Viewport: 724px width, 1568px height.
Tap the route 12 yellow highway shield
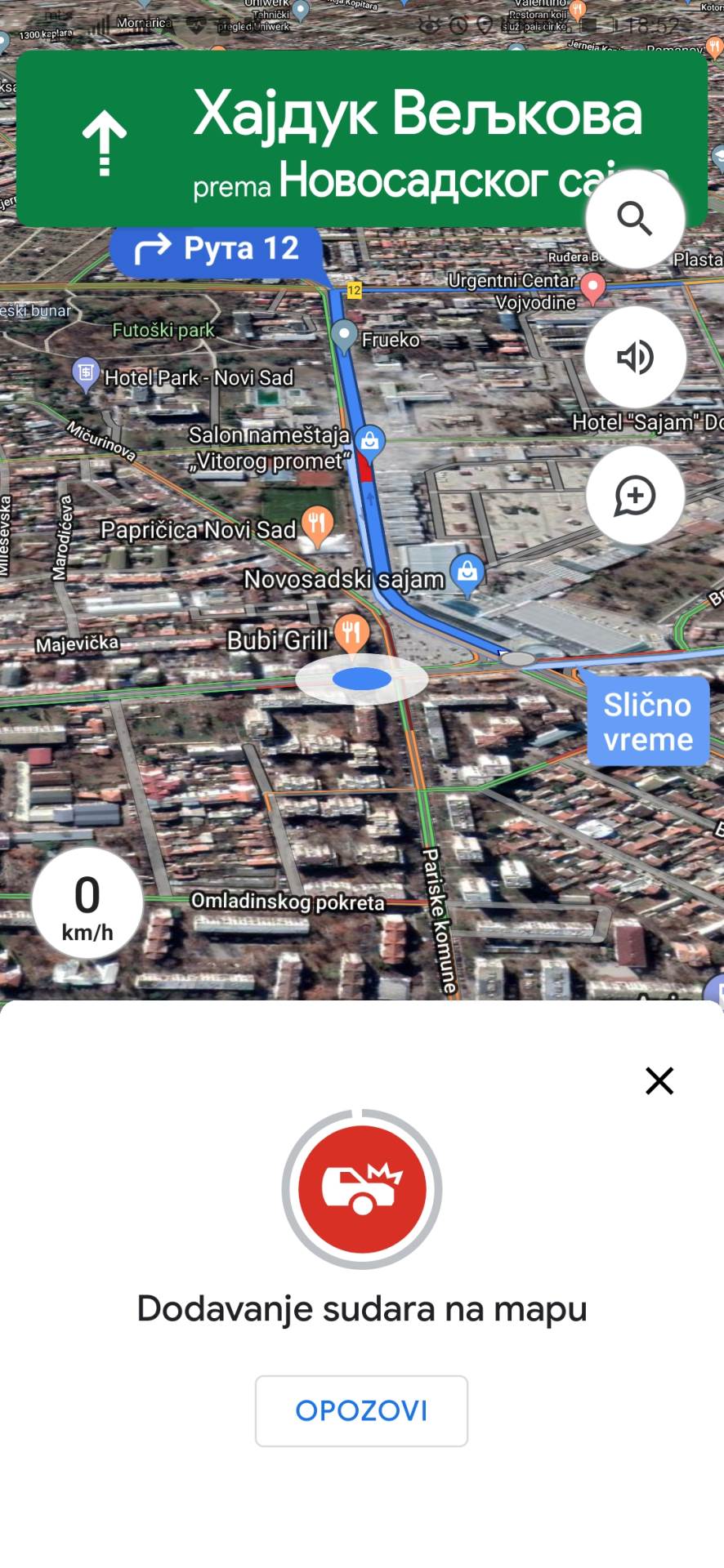(x=354, y=290)
